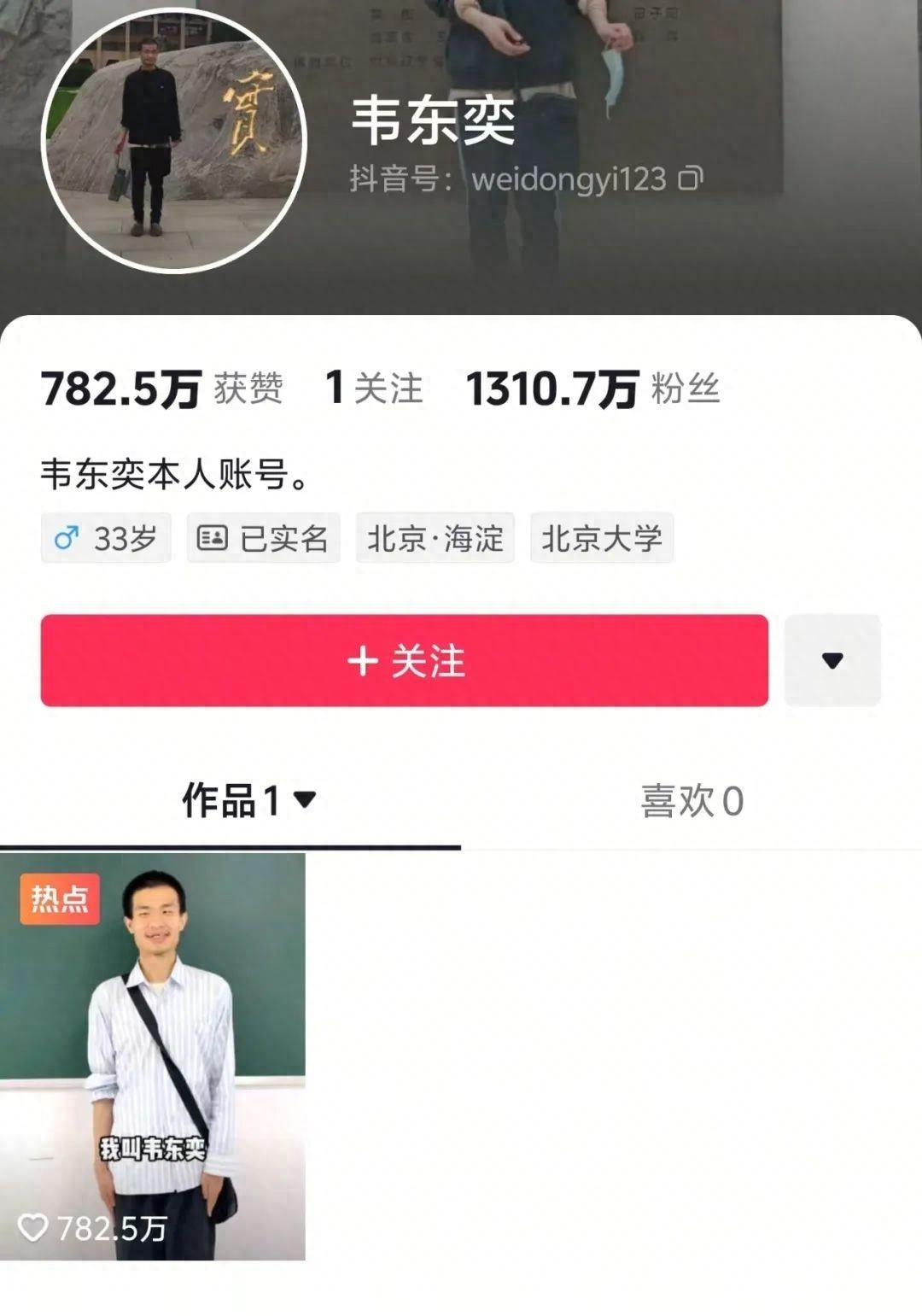Follow this account with the red 关注 button
The height and width of the screenshot is (1316, 922).
tap(405, 661)
